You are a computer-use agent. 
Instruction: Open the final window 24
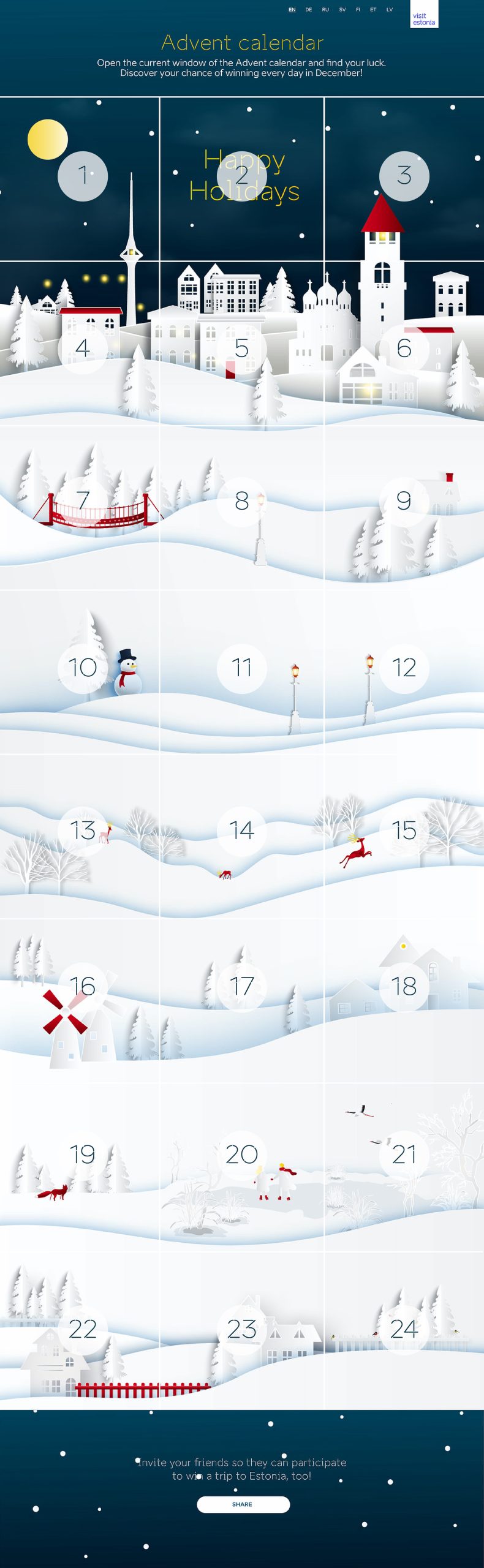pyautogui.click(x=404, y=1329)
